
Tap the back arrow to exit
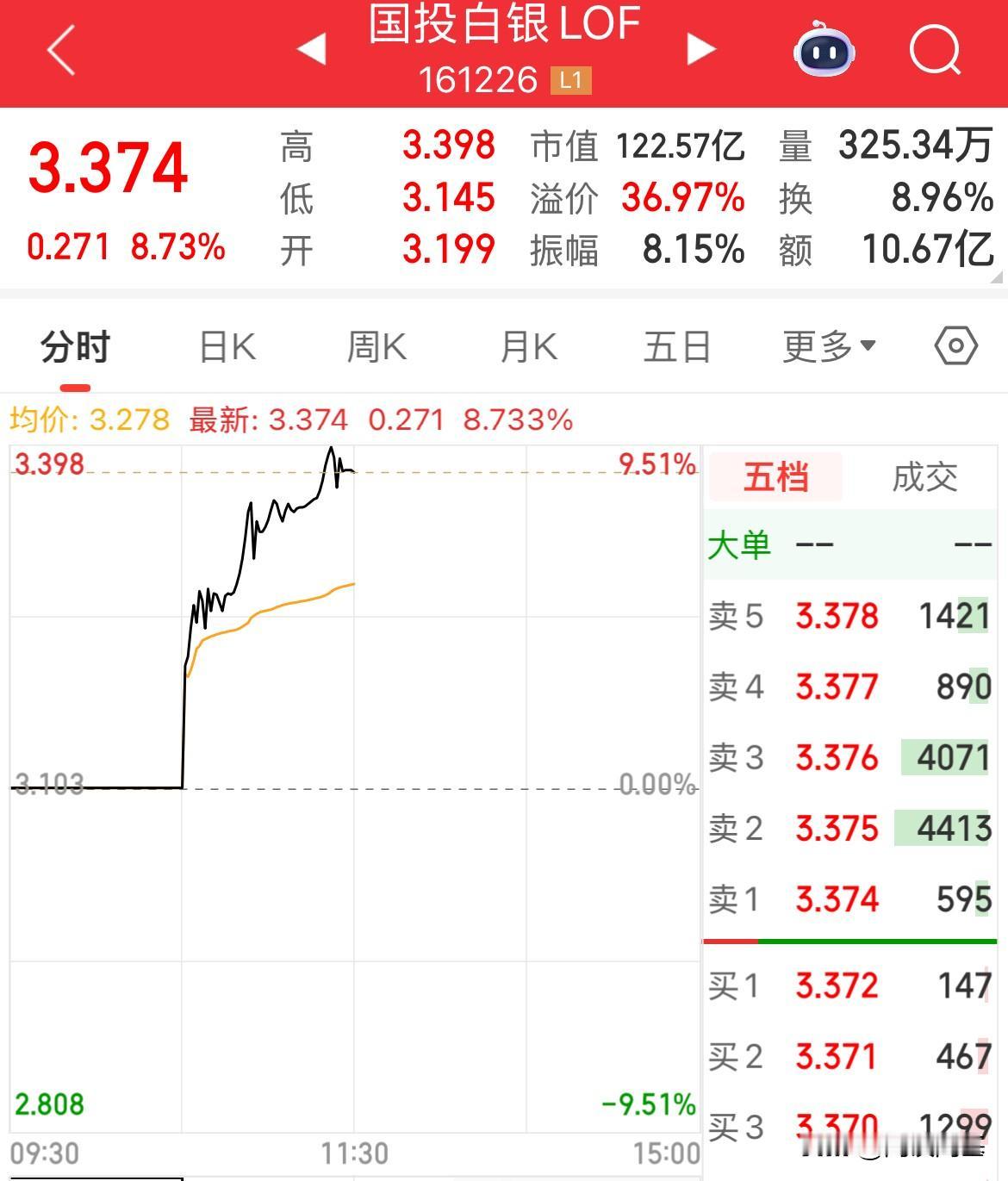(57, 52)
